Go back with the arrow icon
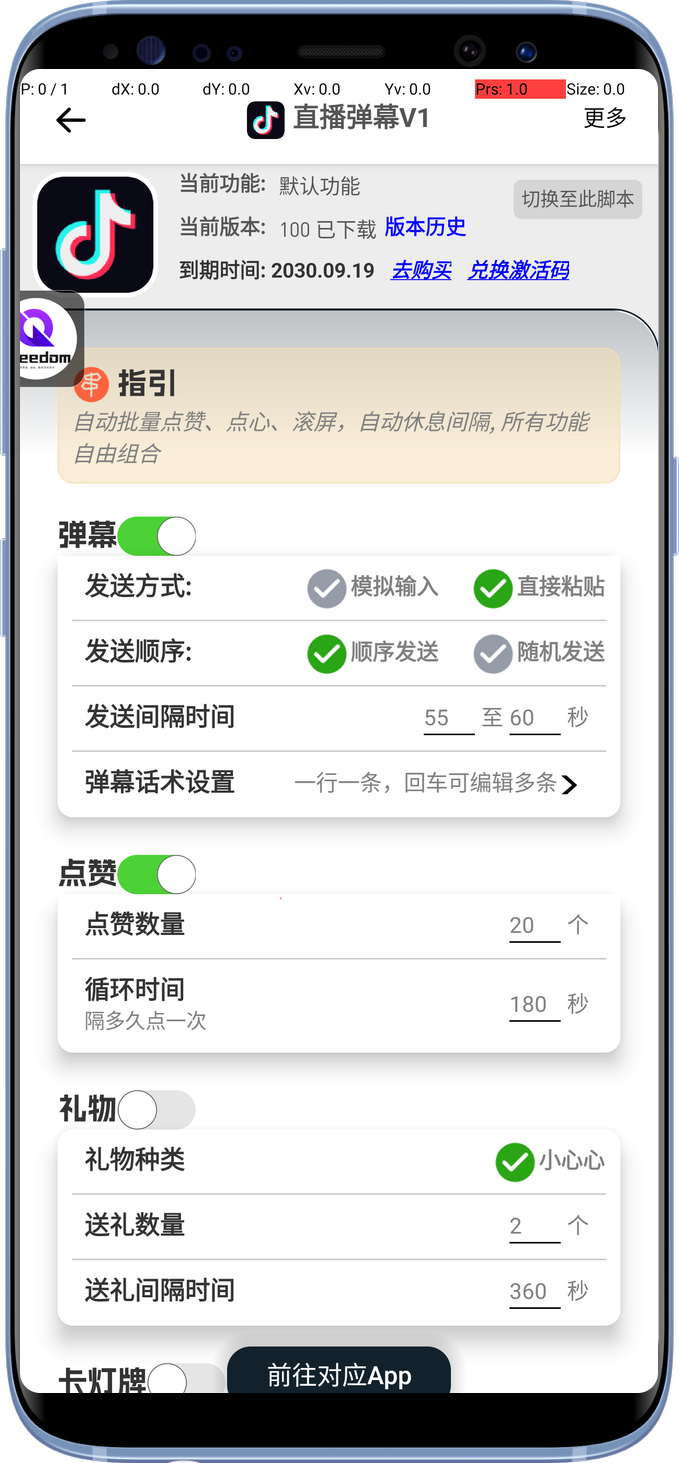 pyautogui.click(x=70, y=120)
